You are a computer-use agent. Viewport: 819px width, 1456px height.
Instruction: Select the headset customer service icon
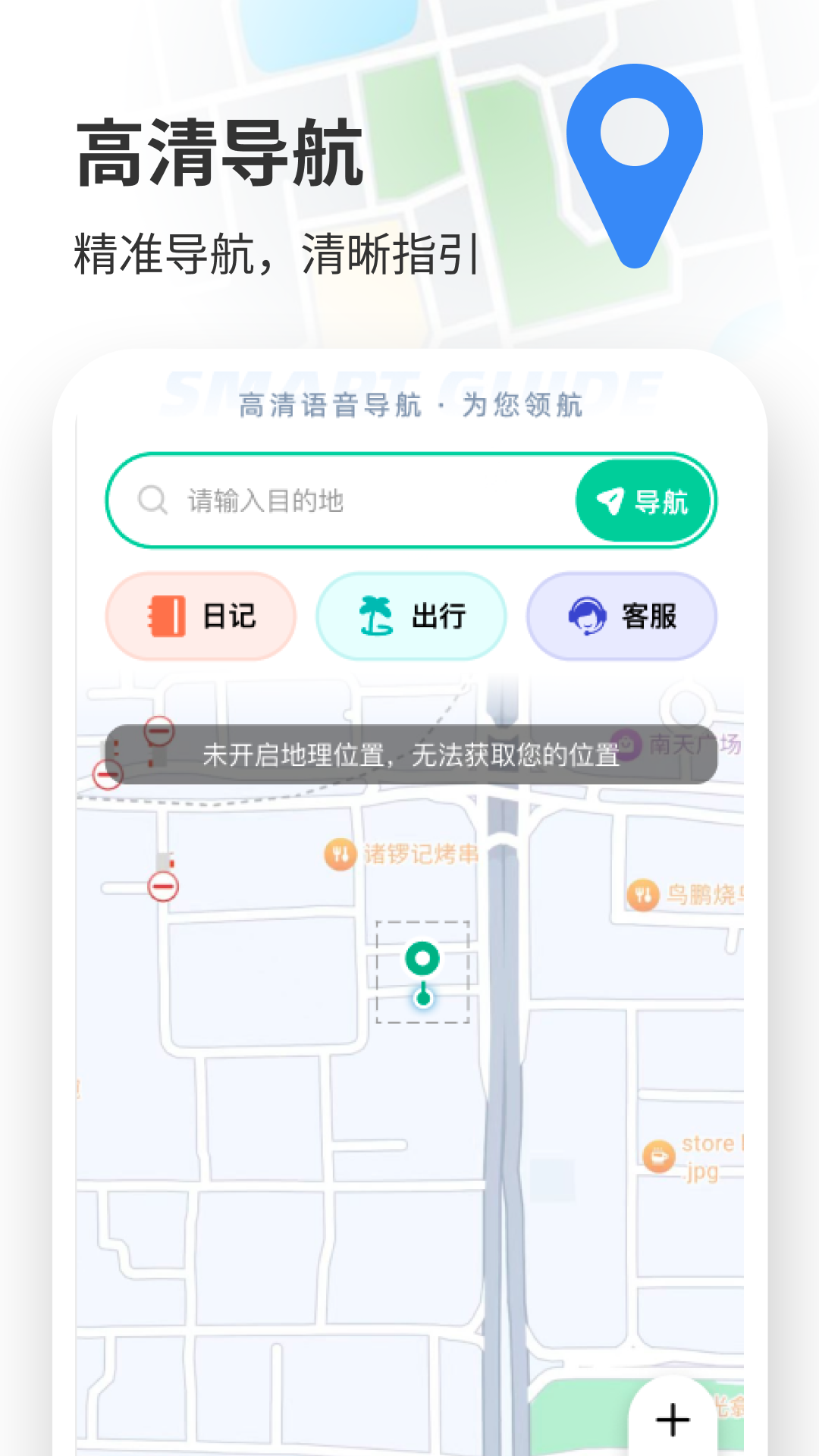click(x=586, y=617)
